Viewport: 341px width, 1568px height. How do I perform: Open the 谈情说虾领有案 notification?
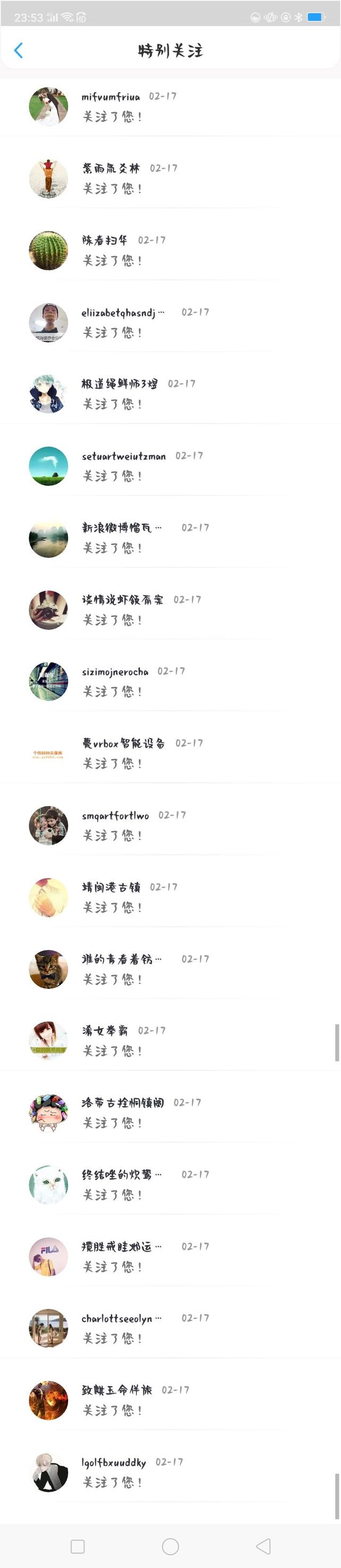170,610
